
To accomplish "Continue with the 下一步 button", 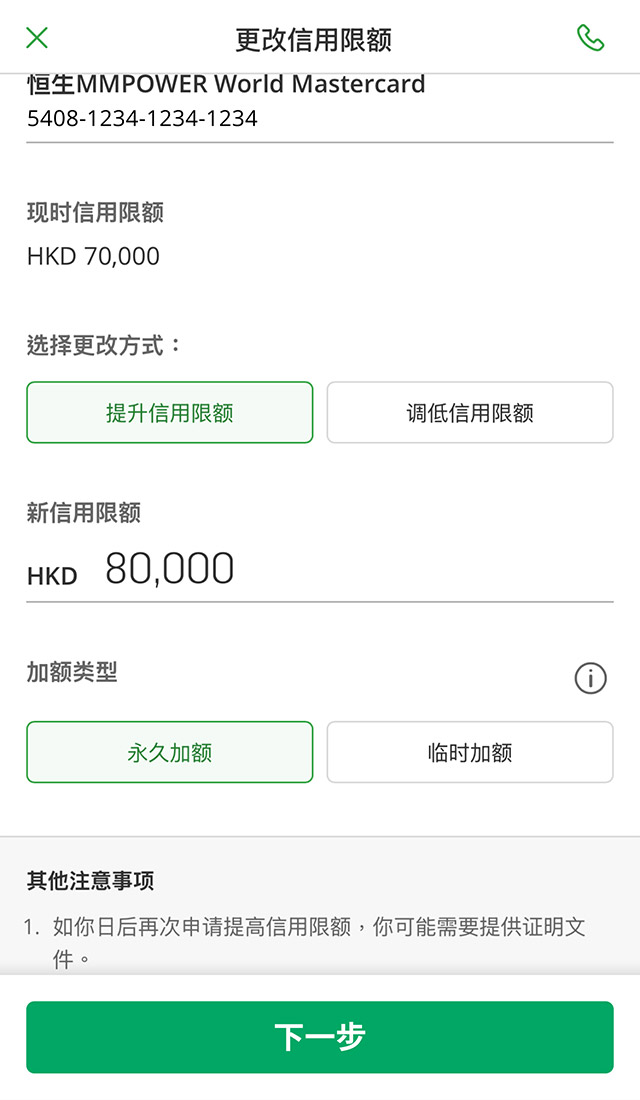I will click(320, 1037).
